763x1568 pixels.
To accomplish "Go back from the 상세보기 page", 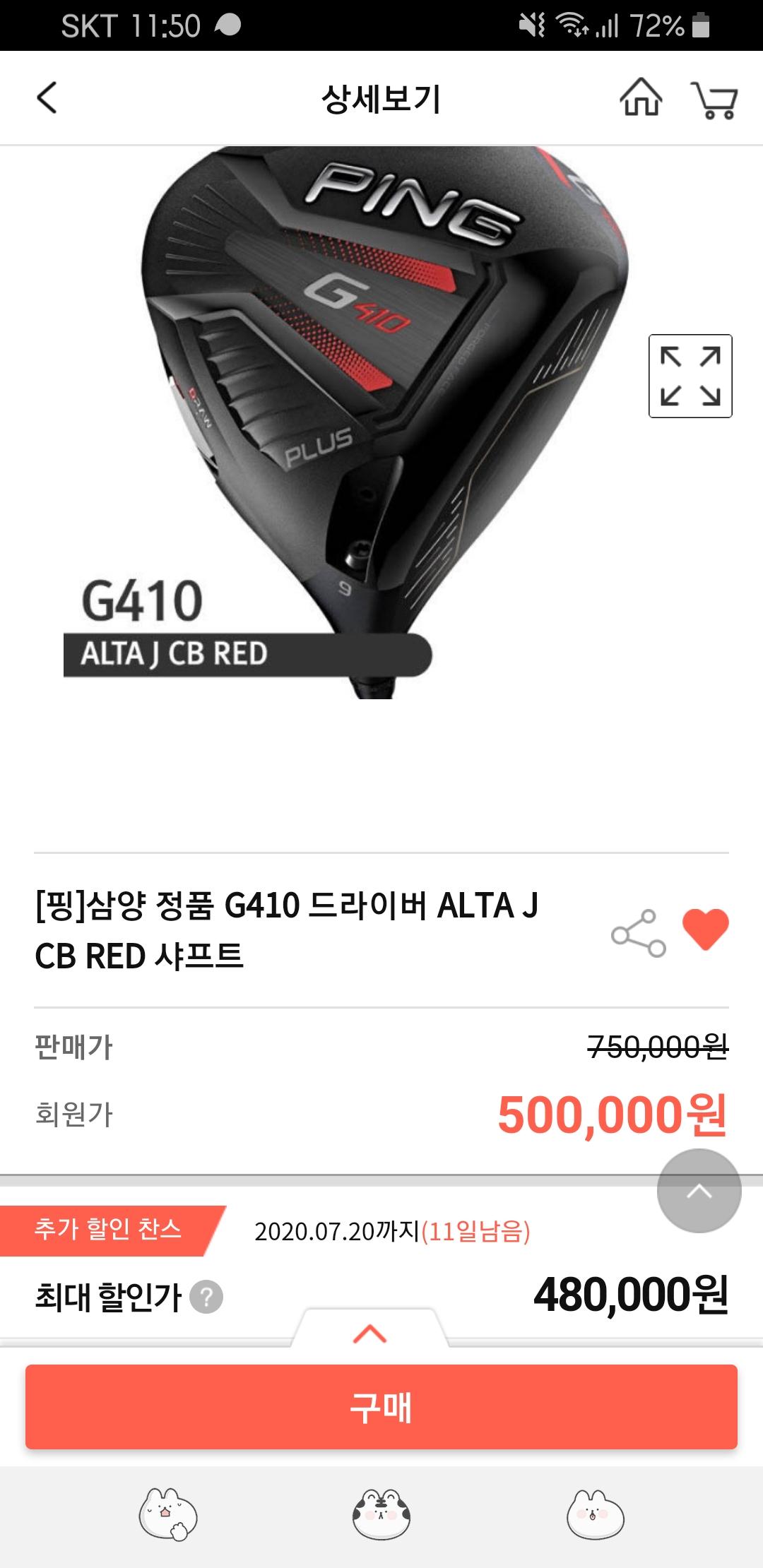I will 47,98.
